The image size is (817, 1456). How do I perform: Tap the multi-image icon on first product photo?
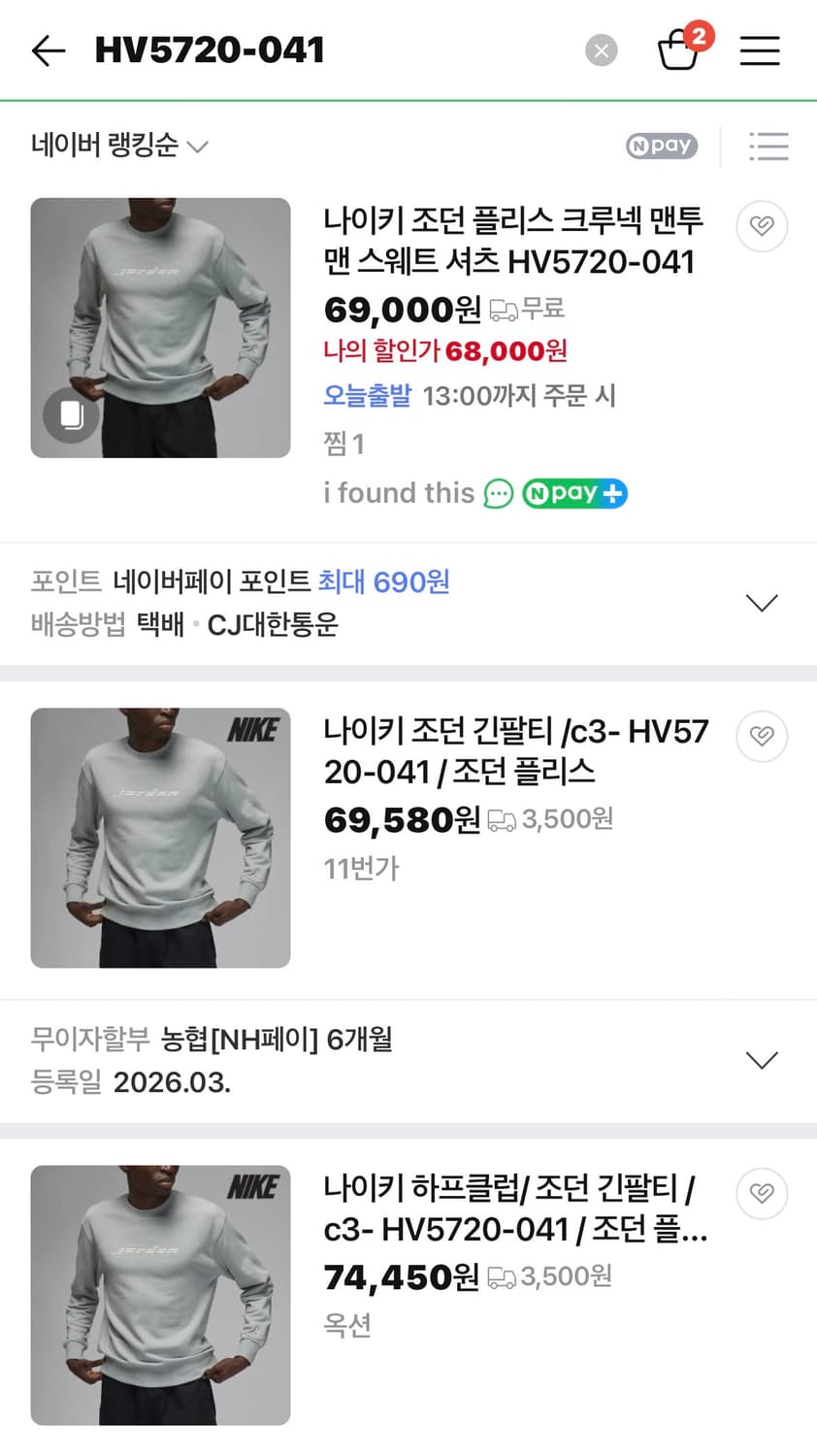[x=71, y=415]
